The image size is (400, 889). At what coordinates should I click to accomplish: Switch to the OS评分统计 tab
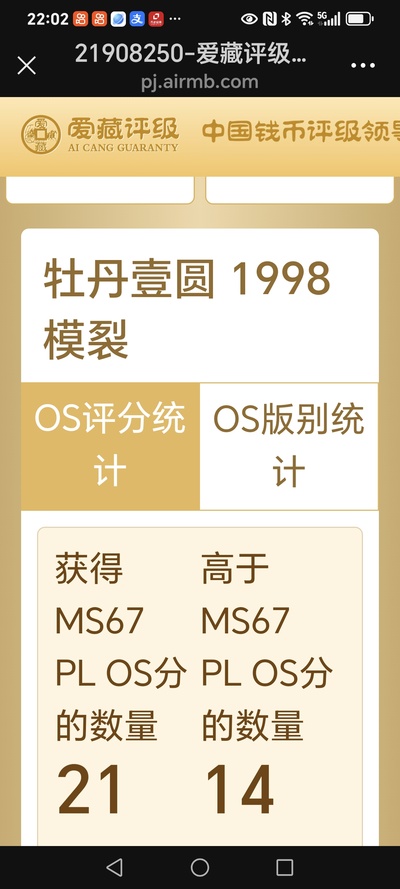[110, 446]
